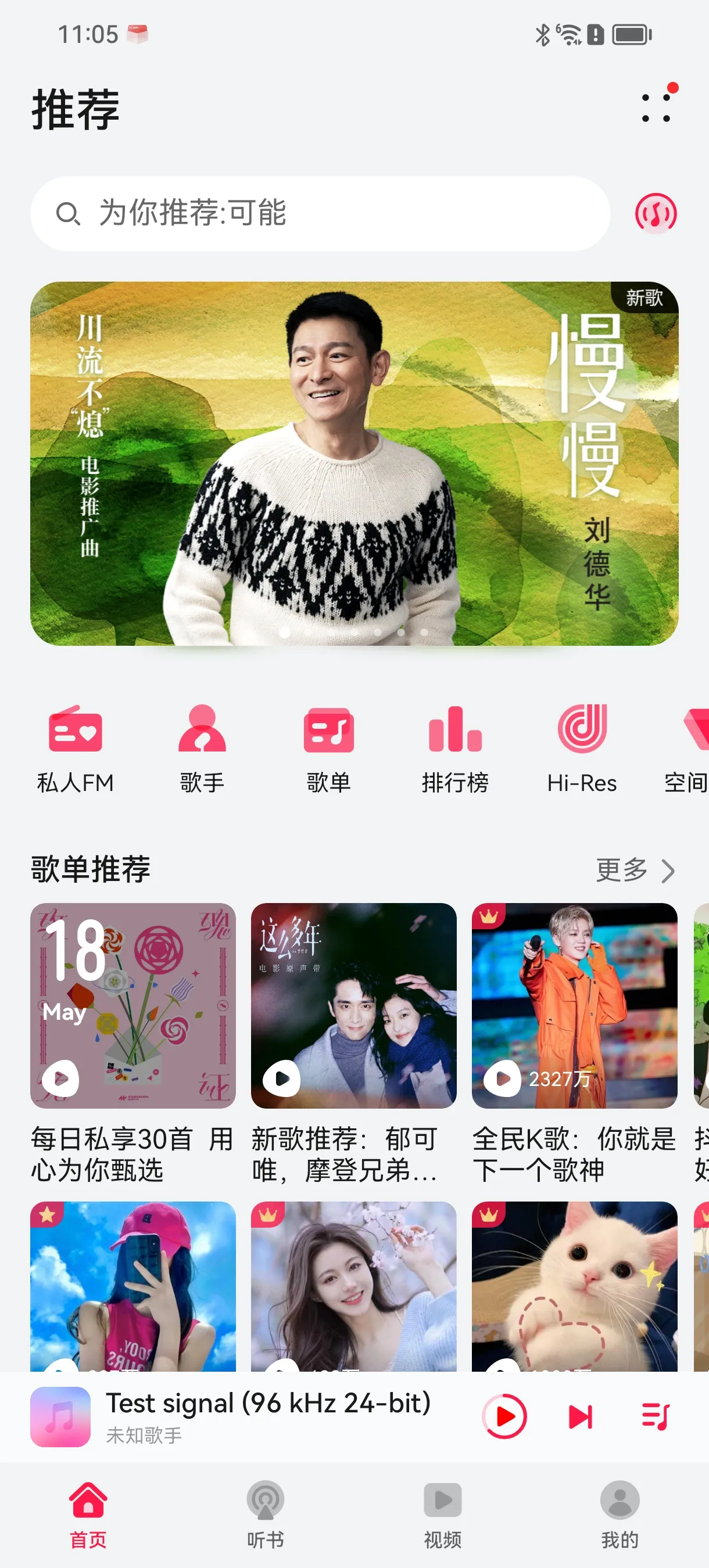Viewport: 709px width, 1568px height.
Task: Tap 更多 next to 歌单推荐
Action: pyautogui.click(x=635, y=870)
